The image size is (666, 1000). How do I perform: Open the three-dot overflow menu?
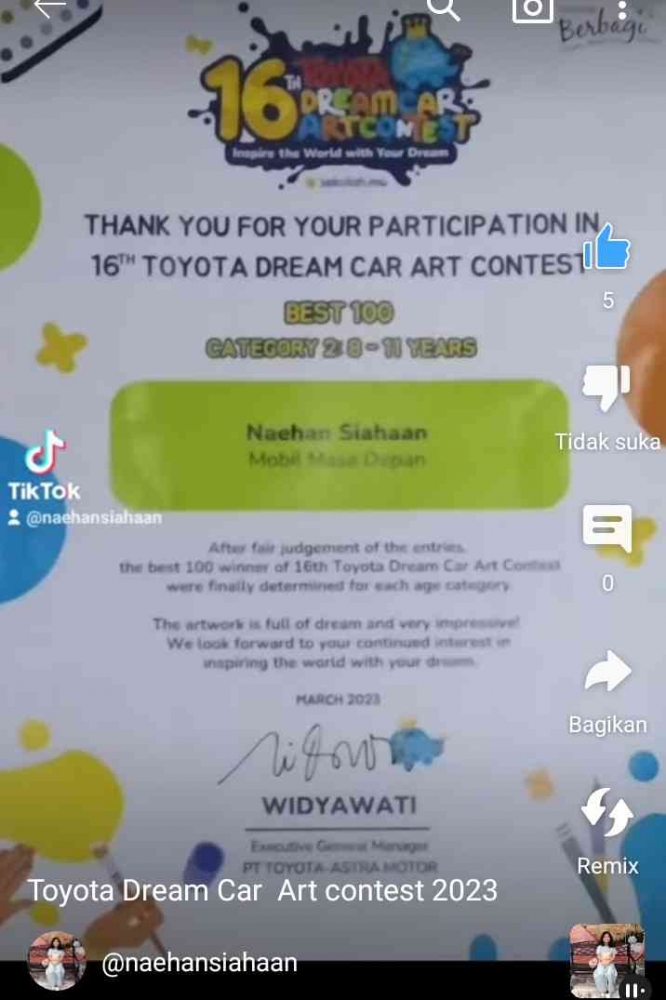point(622,10)
